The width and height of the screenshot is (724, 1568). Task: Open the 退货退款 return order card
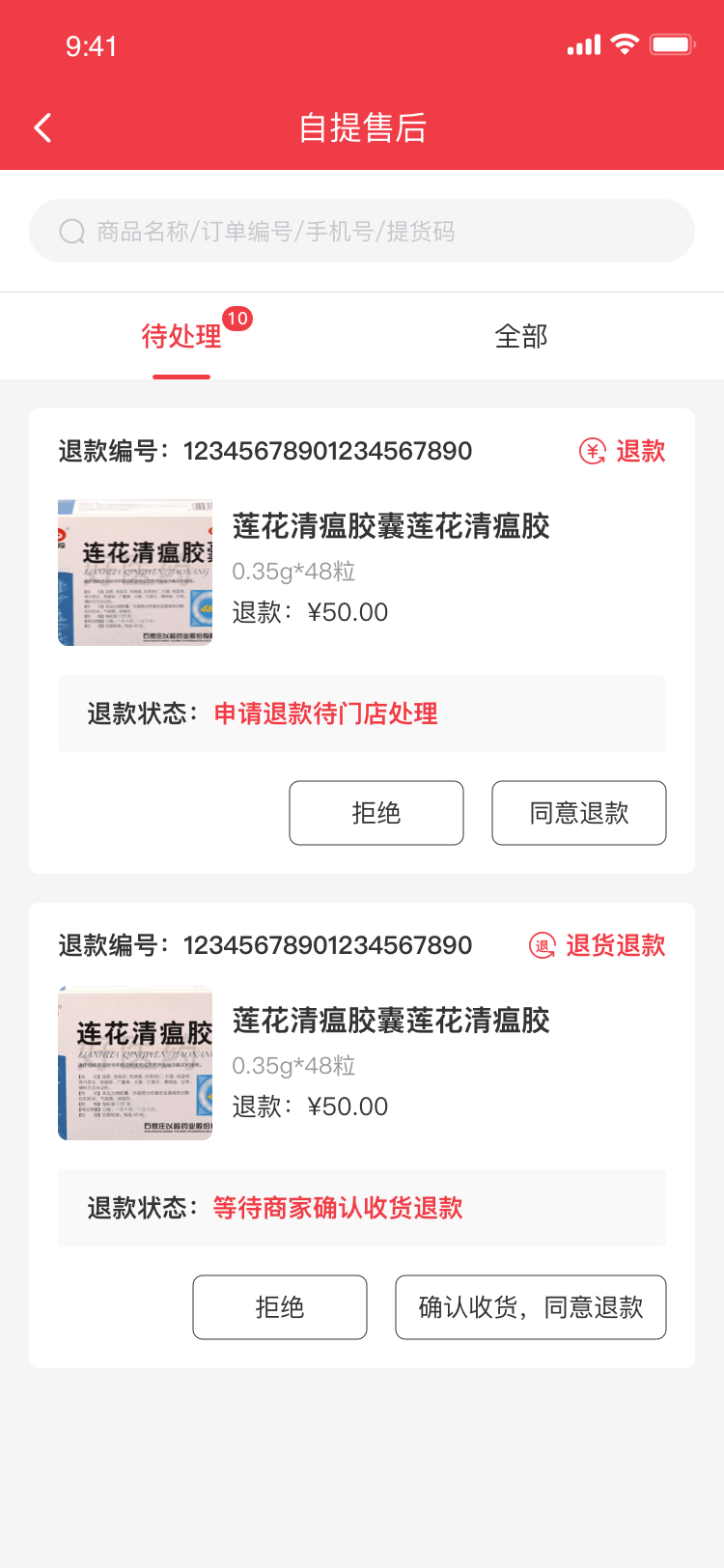tap(390, 1062)
